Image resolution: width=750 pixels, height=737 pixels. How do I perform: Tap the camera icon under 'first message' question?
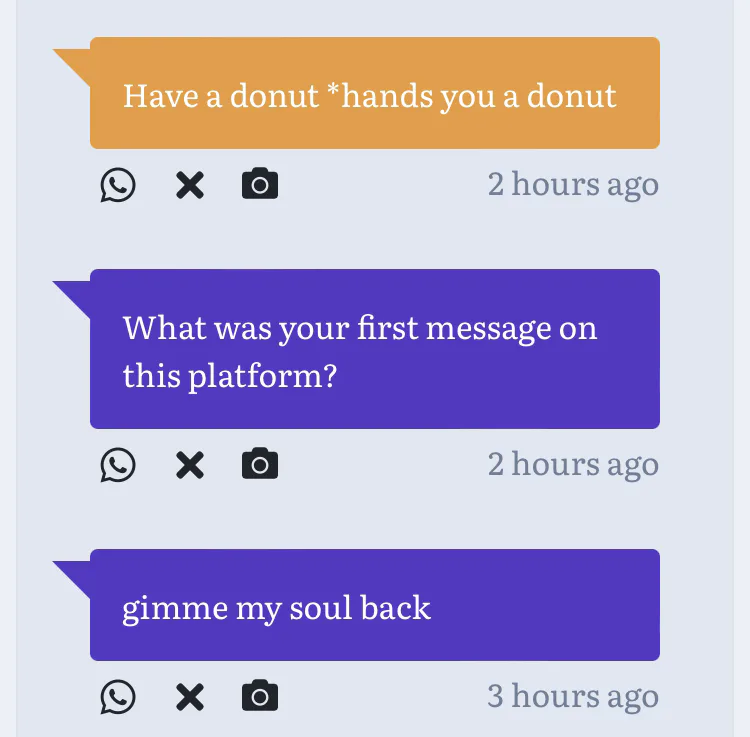click(260, 465)
